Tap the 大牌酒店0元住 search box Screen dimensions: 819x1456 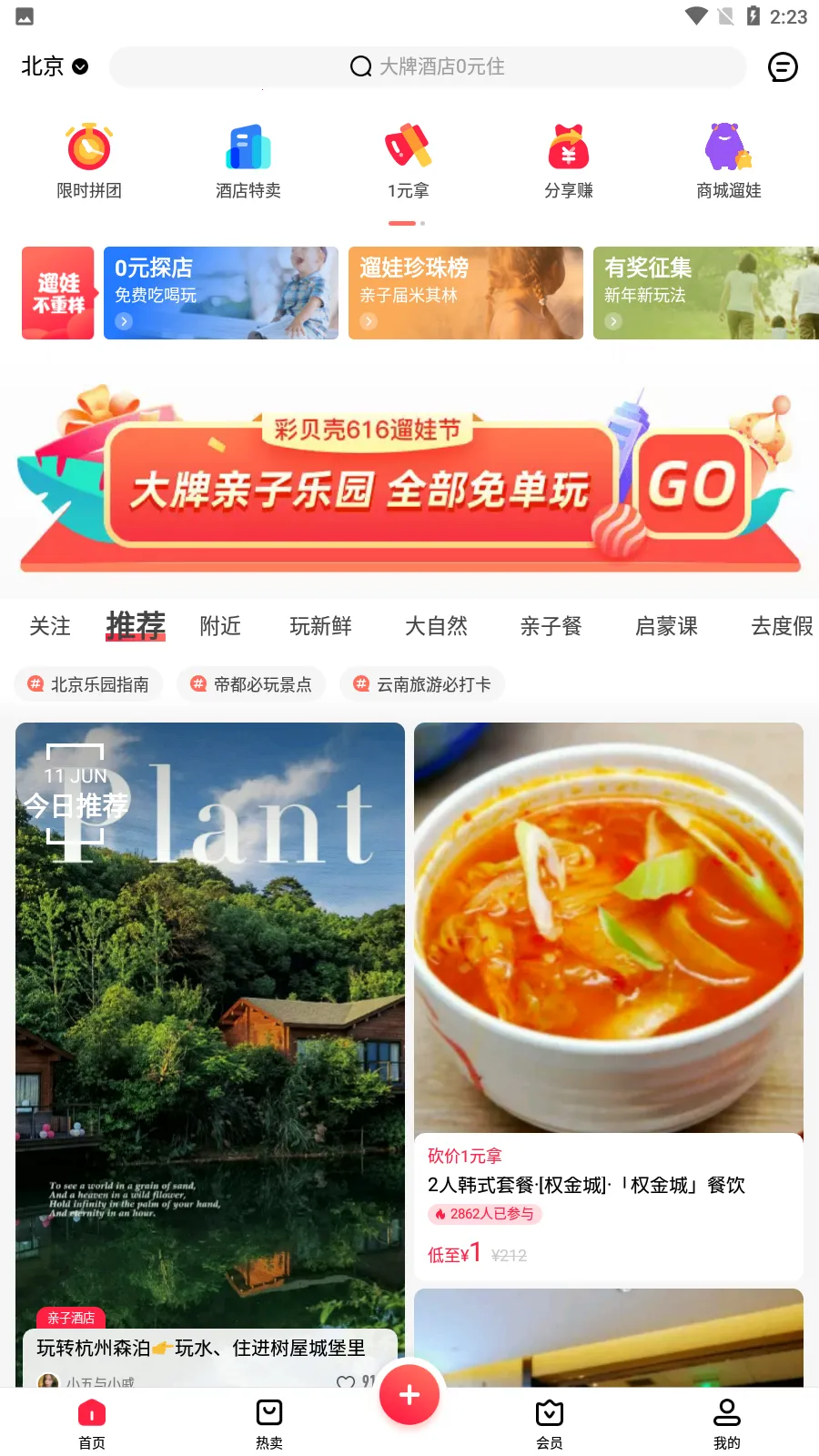tap(428, 66)
